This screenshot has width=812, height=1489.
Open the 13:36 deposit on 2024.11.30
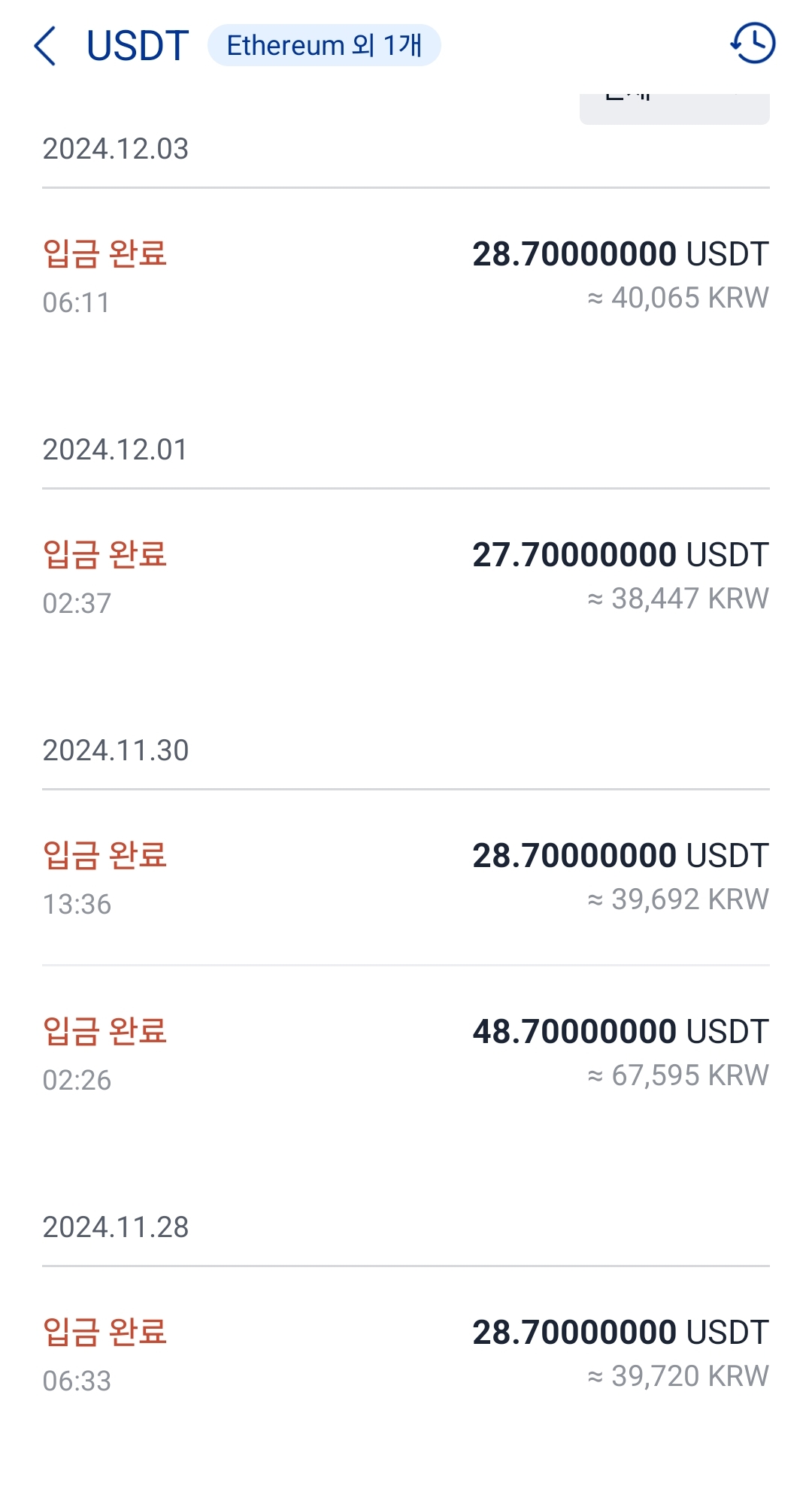click(406, 878)
